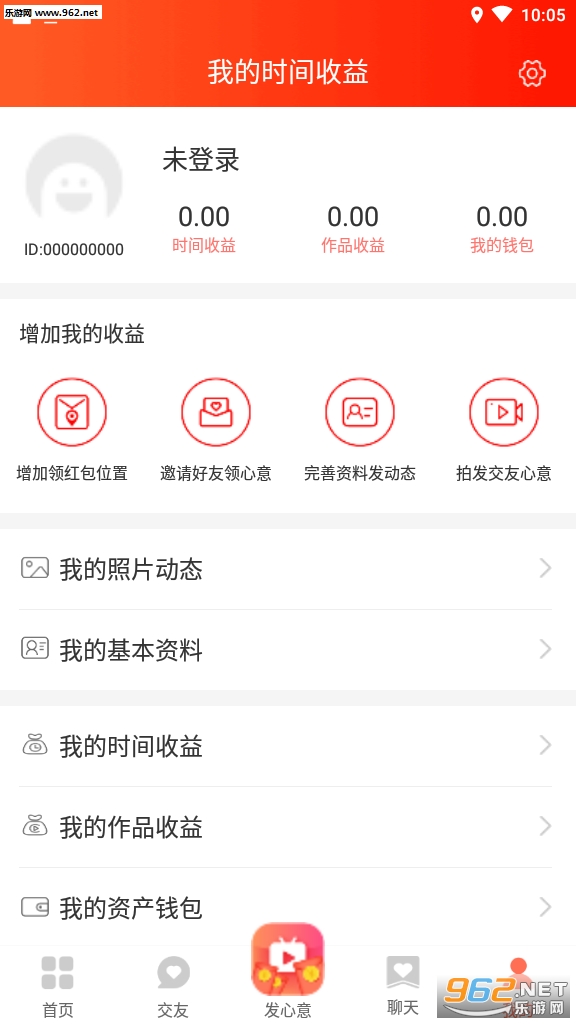The image size is (576, 1024).
Task: Open 我的钱包 balance
Action: pyautogui.click(x=502, y=229)
